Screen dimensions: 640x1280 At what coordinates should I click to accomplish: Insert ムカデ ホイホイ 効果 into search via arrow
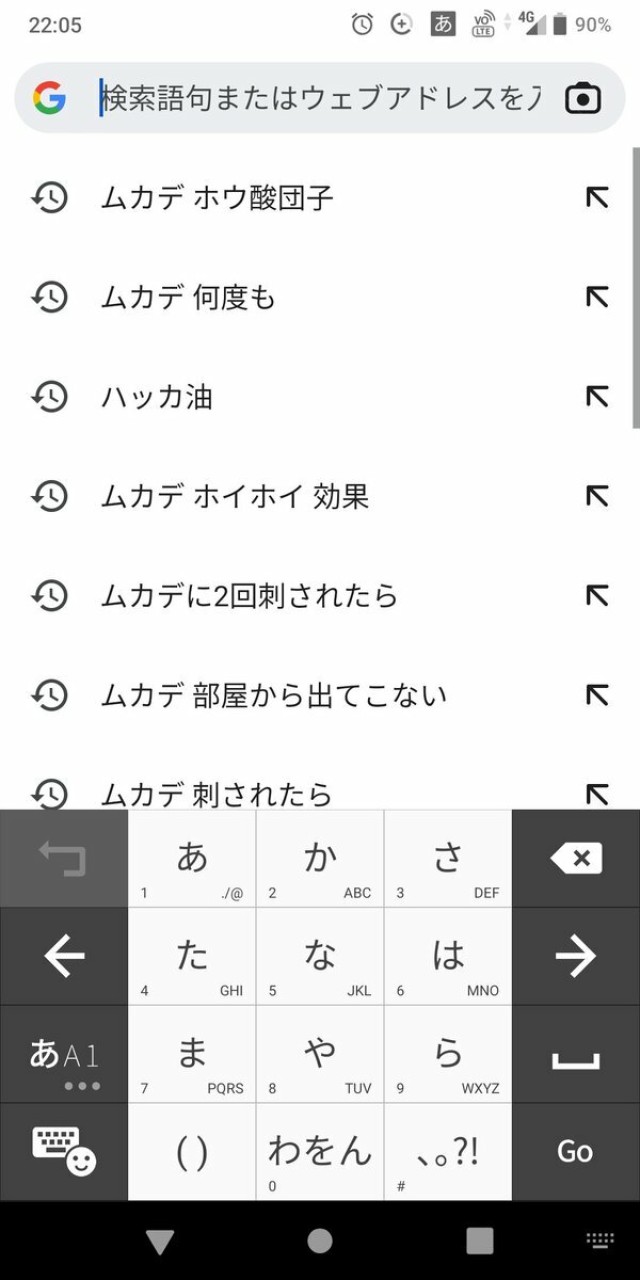pos(597,496)
